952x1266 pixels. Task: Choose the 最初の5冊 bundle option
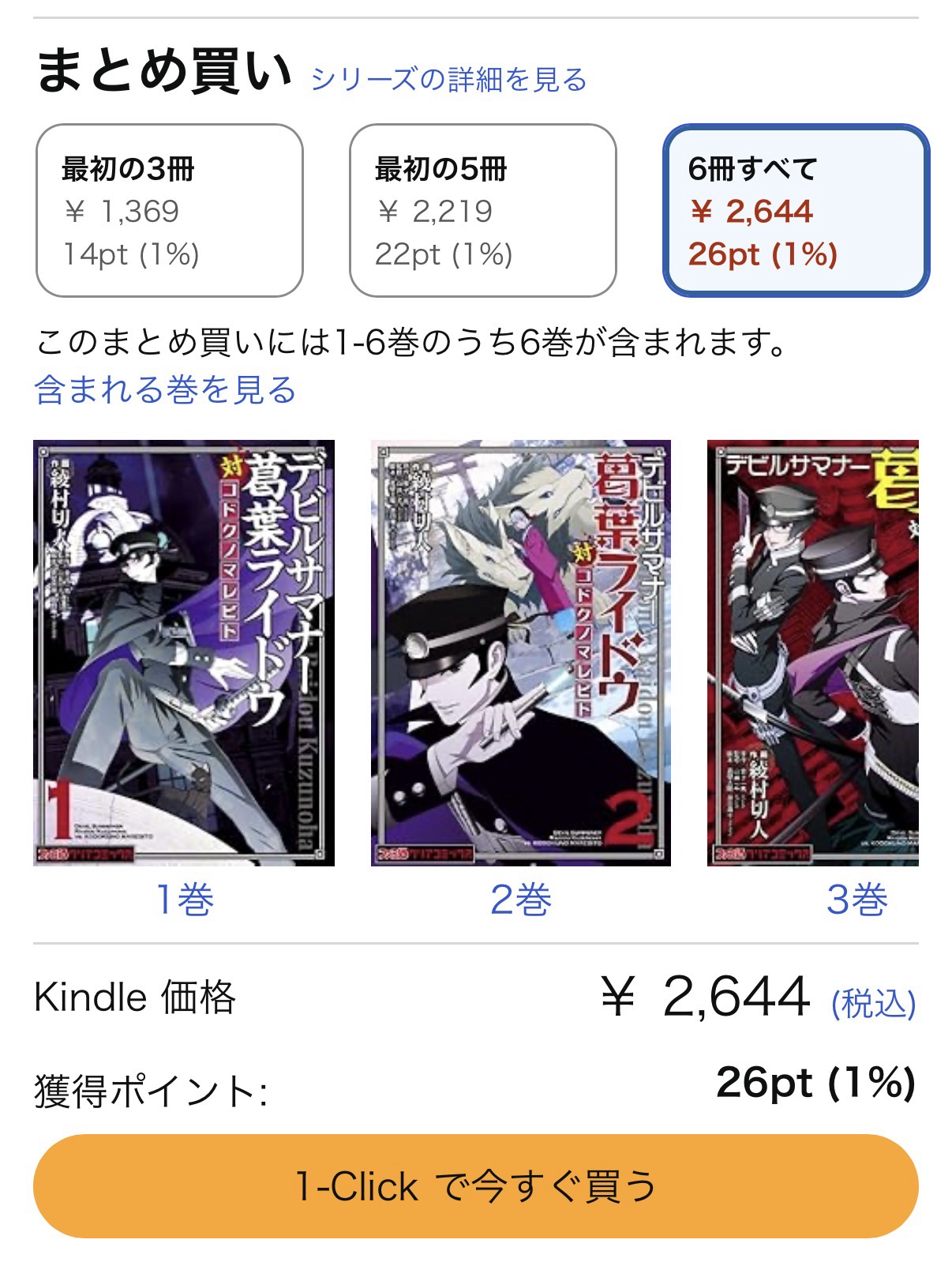tap(482, 210)
